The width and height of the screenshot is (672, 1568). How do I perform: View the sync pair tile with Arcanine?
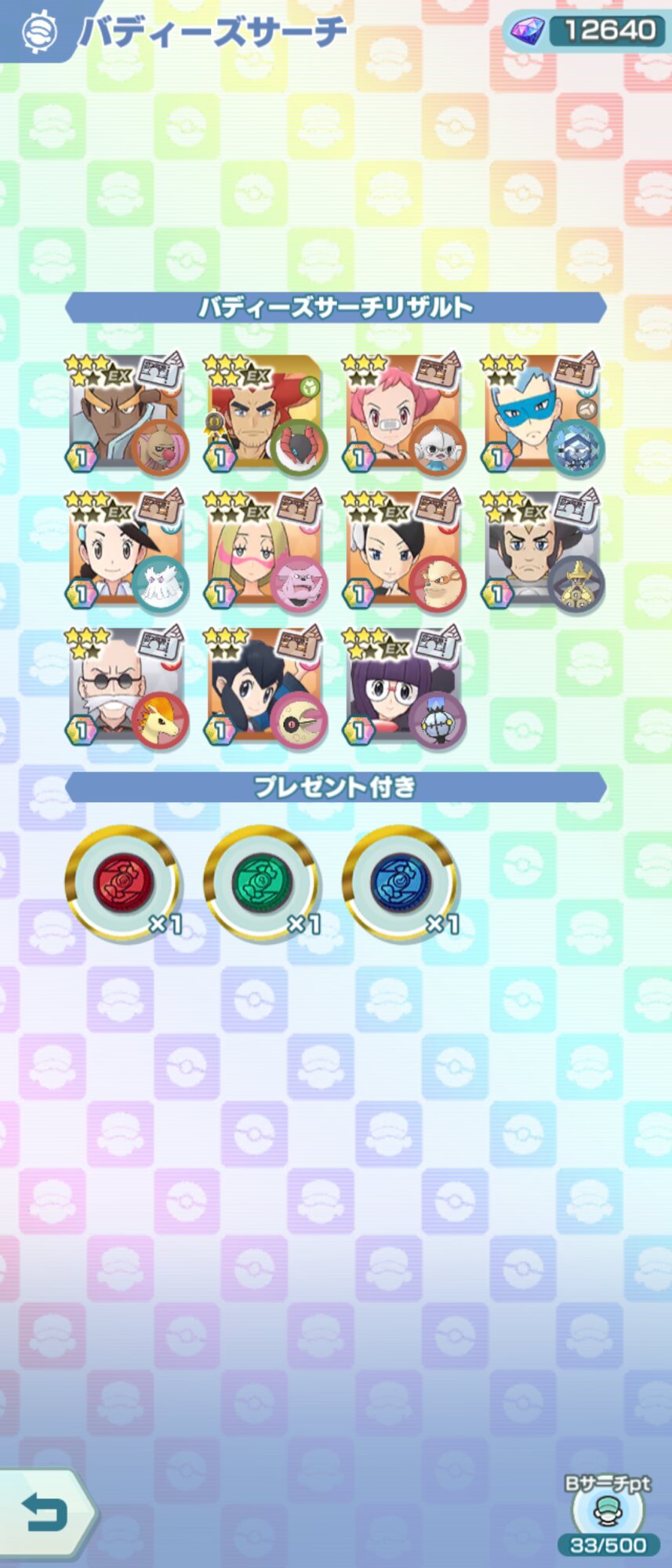[x=405, y=550]
